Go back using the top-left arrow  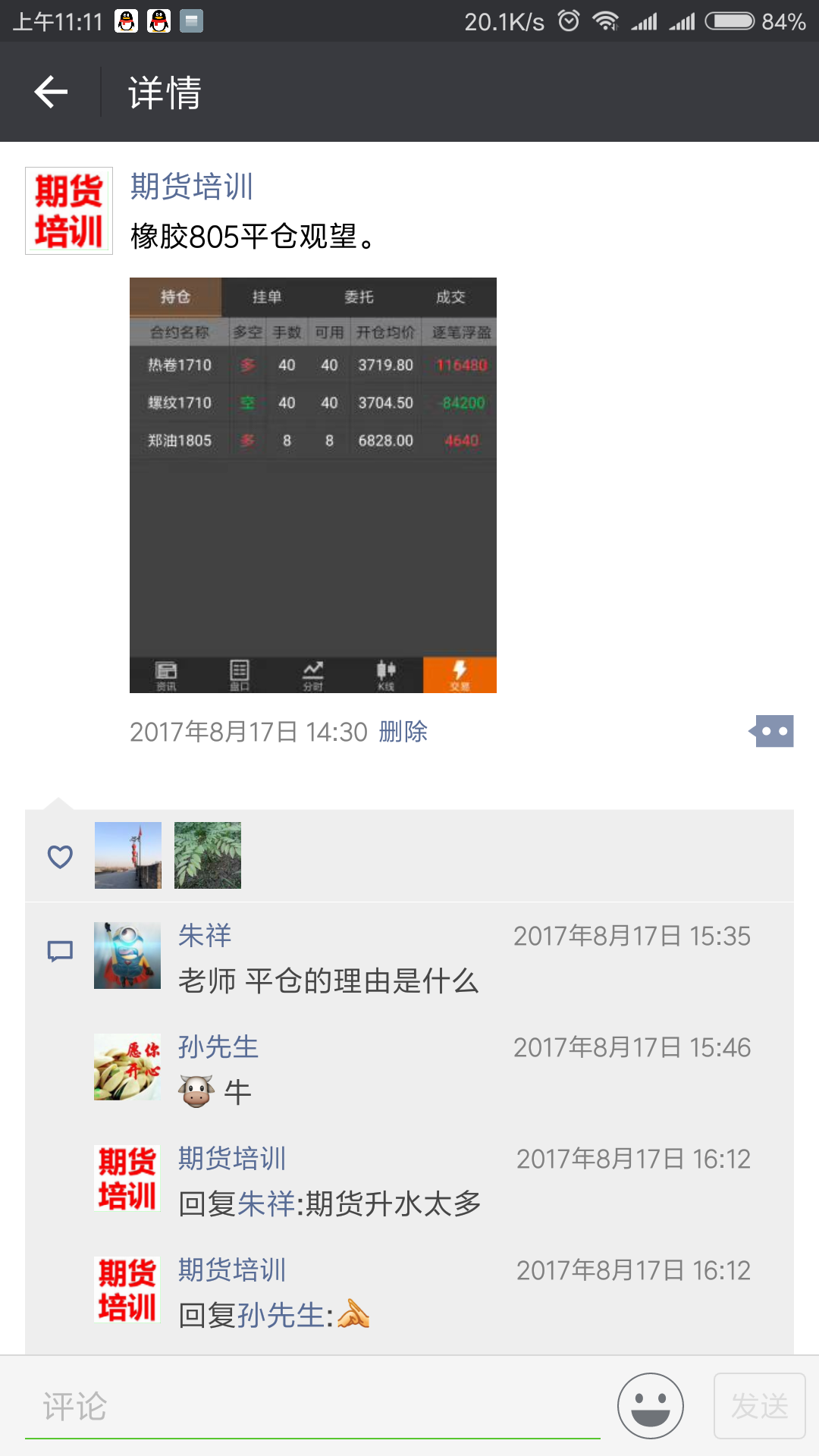coord(51,92)
